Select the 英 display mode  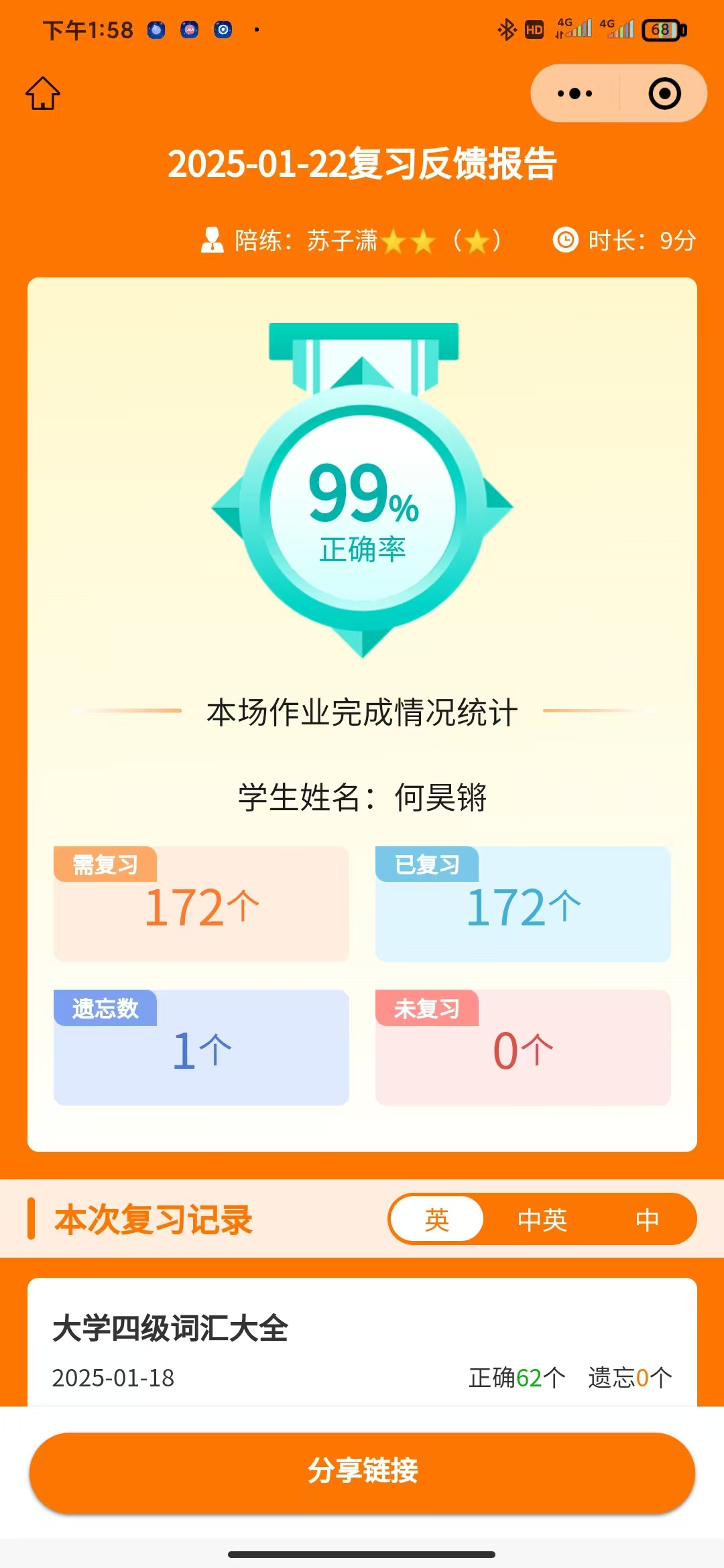[x=436, y=1219]
